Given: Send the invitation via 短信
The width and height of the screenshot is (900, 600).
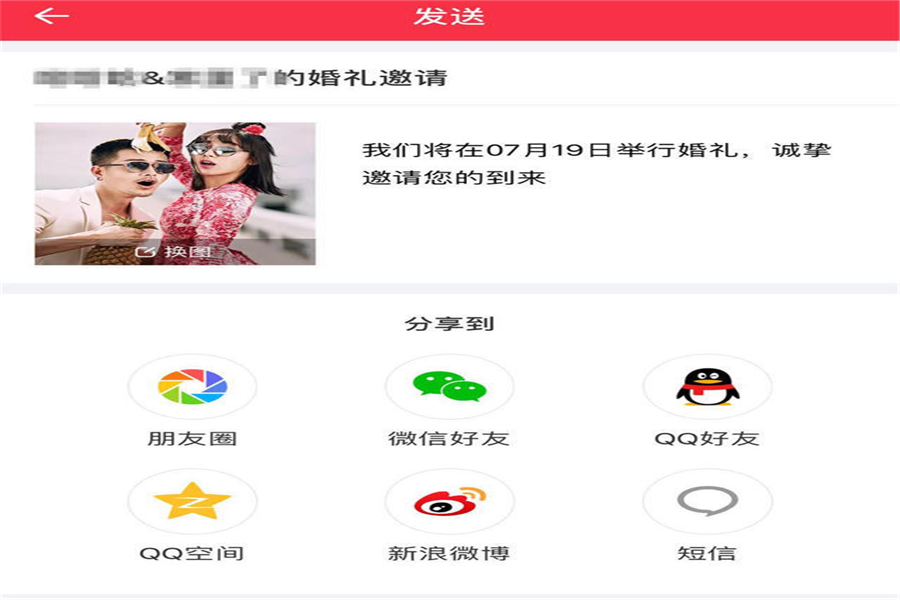Looking at the screenshot, I should coord(707,502).
